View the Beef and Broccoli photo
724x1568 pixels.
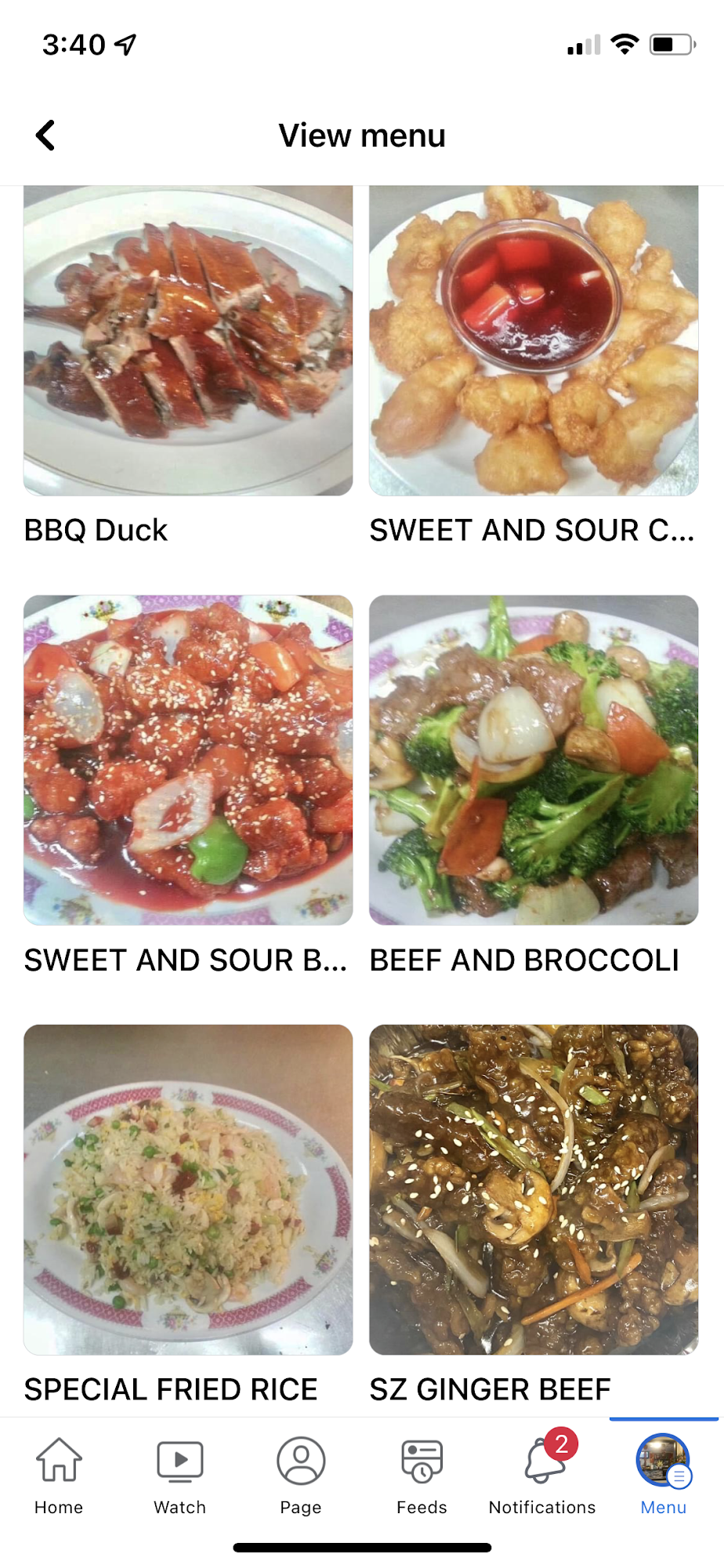(534, 760)
